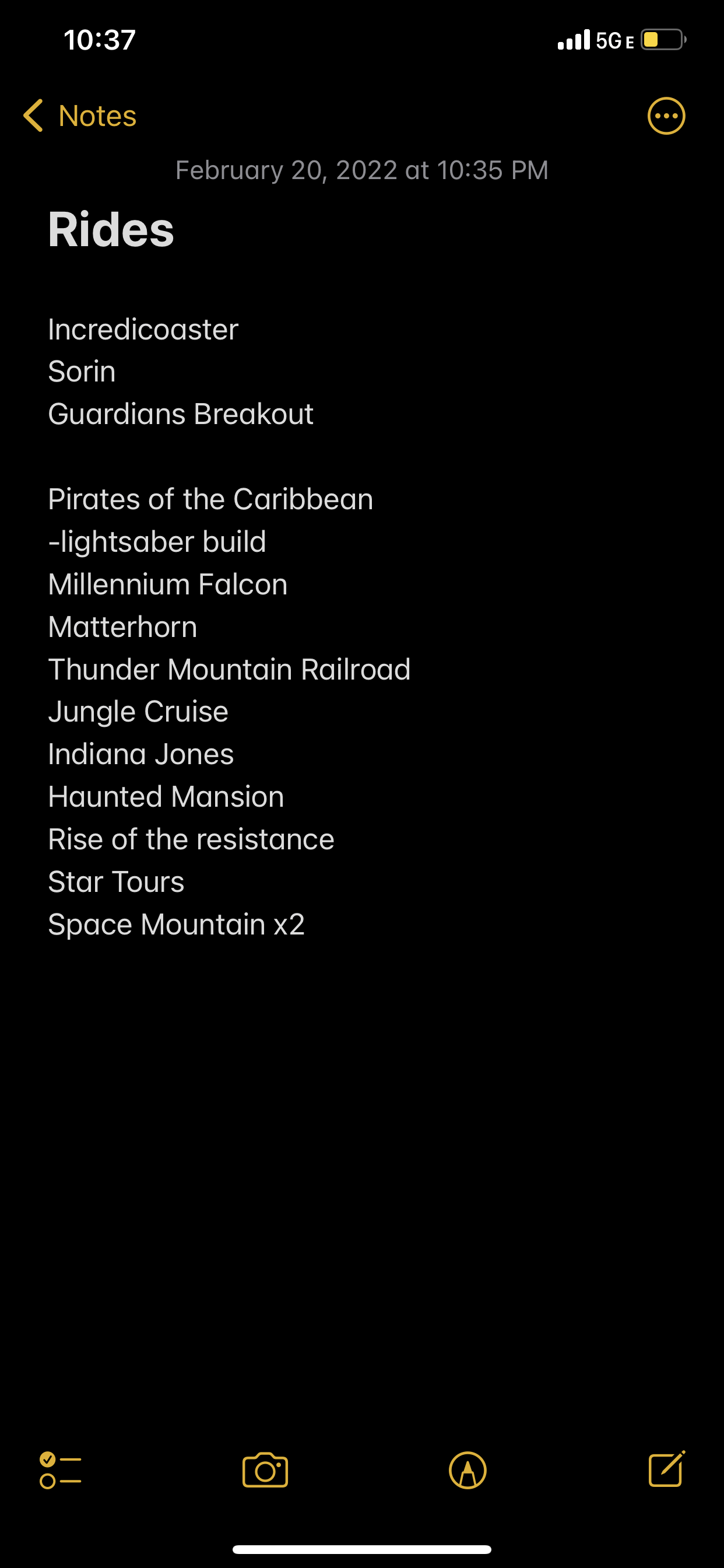Compose a new note

coord(666,1469)
